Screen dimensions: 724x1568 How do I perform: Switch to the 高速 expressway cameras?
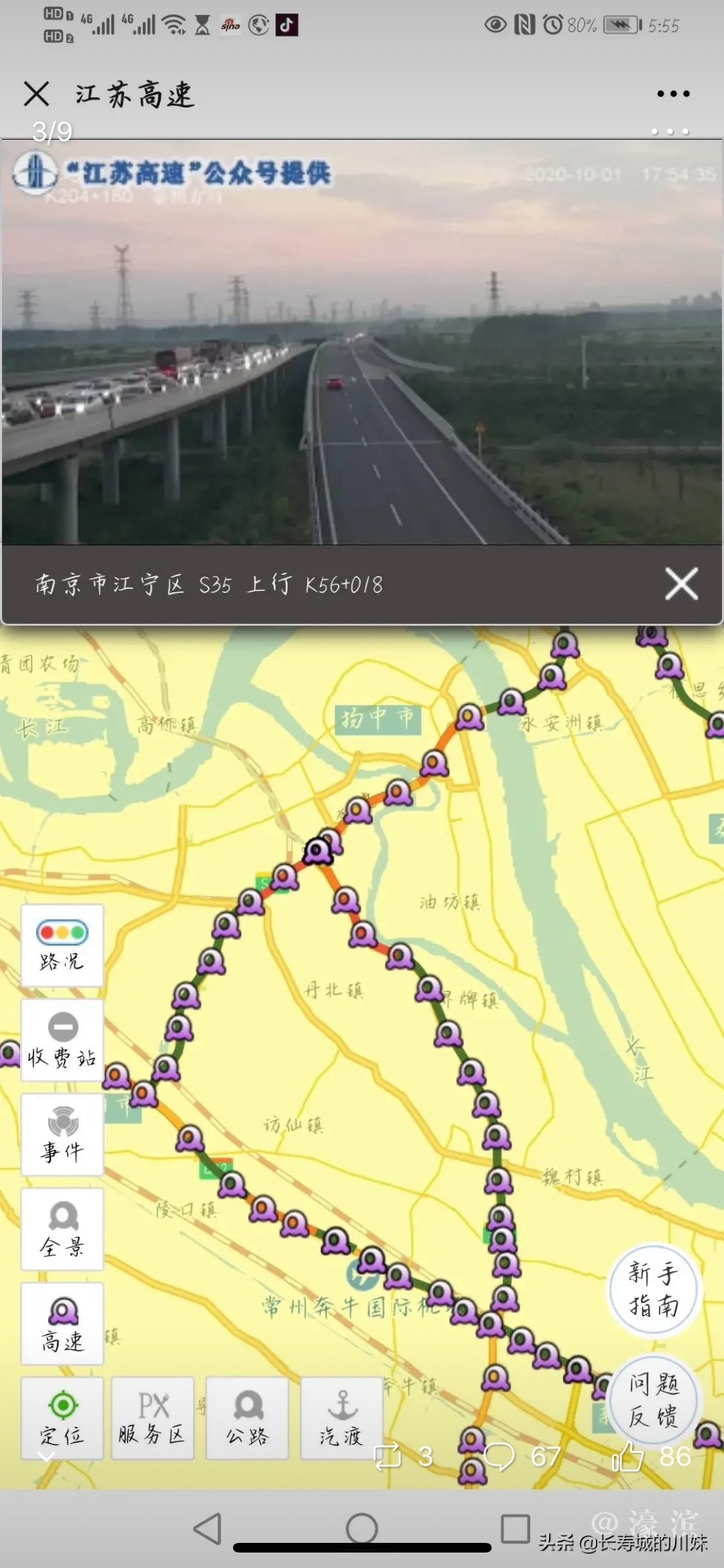coord(62,1323)
